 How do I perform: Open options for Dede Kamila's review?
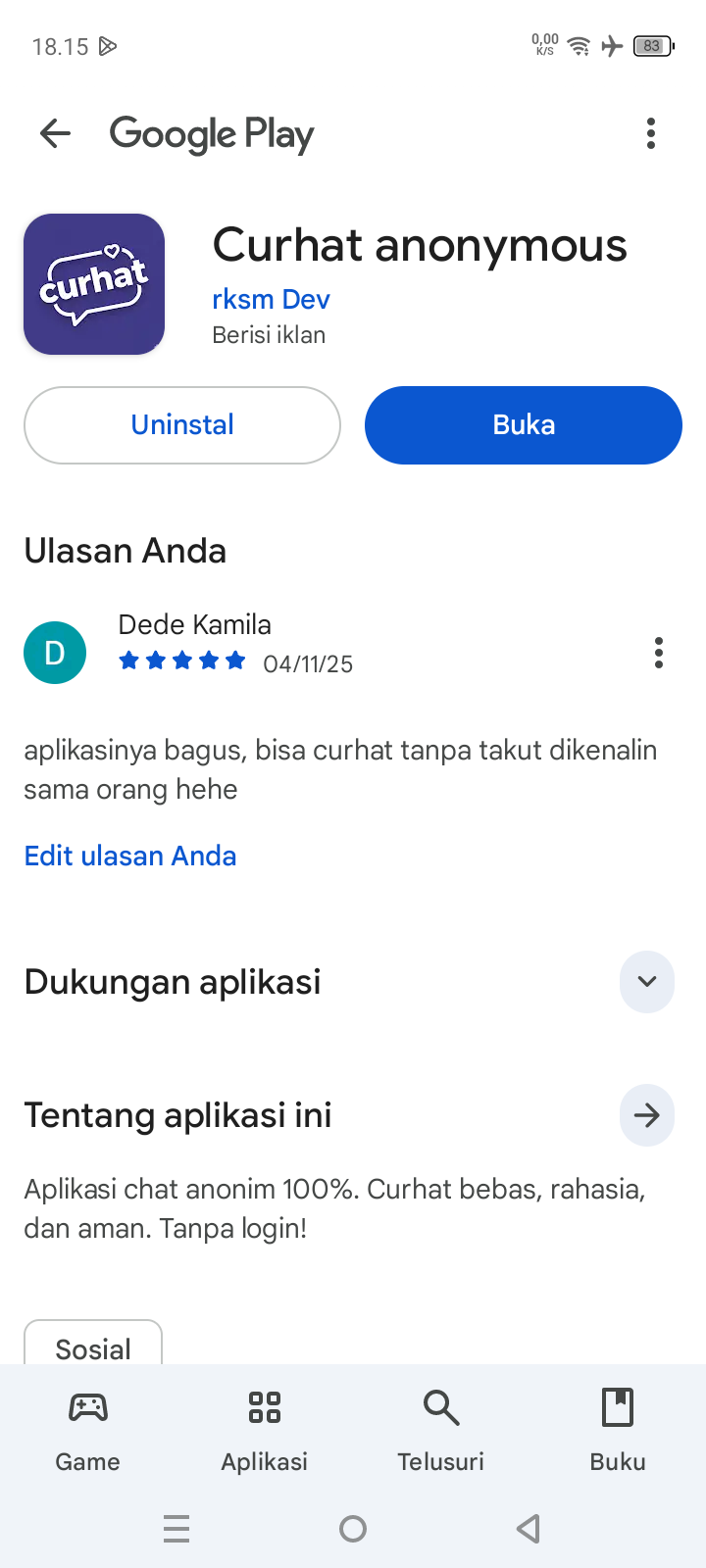click(x=658, y=653)
